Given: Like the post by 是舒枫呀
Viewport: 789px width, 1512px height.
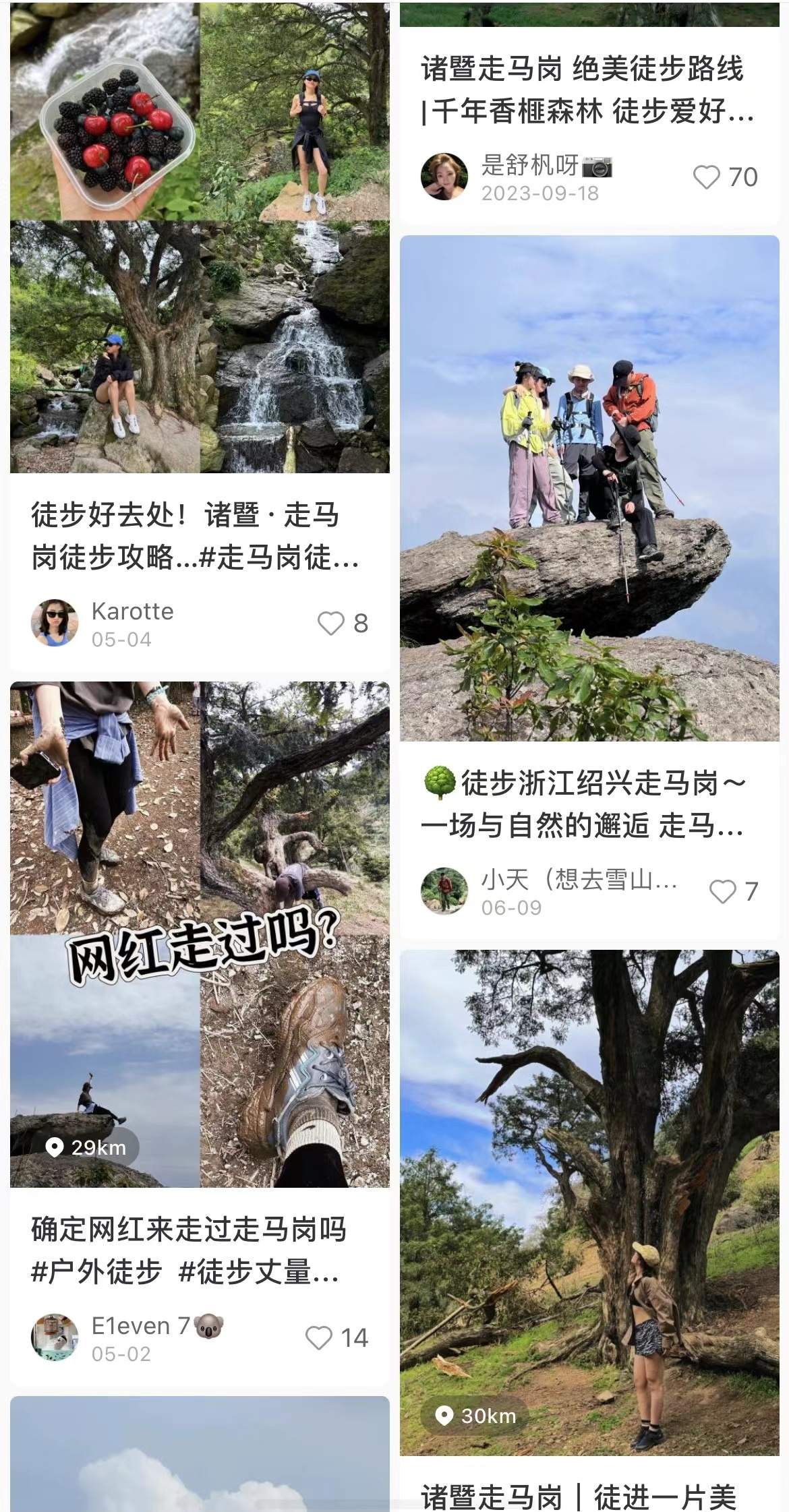Looking at the screenshot, I should [x=706, y=177].
